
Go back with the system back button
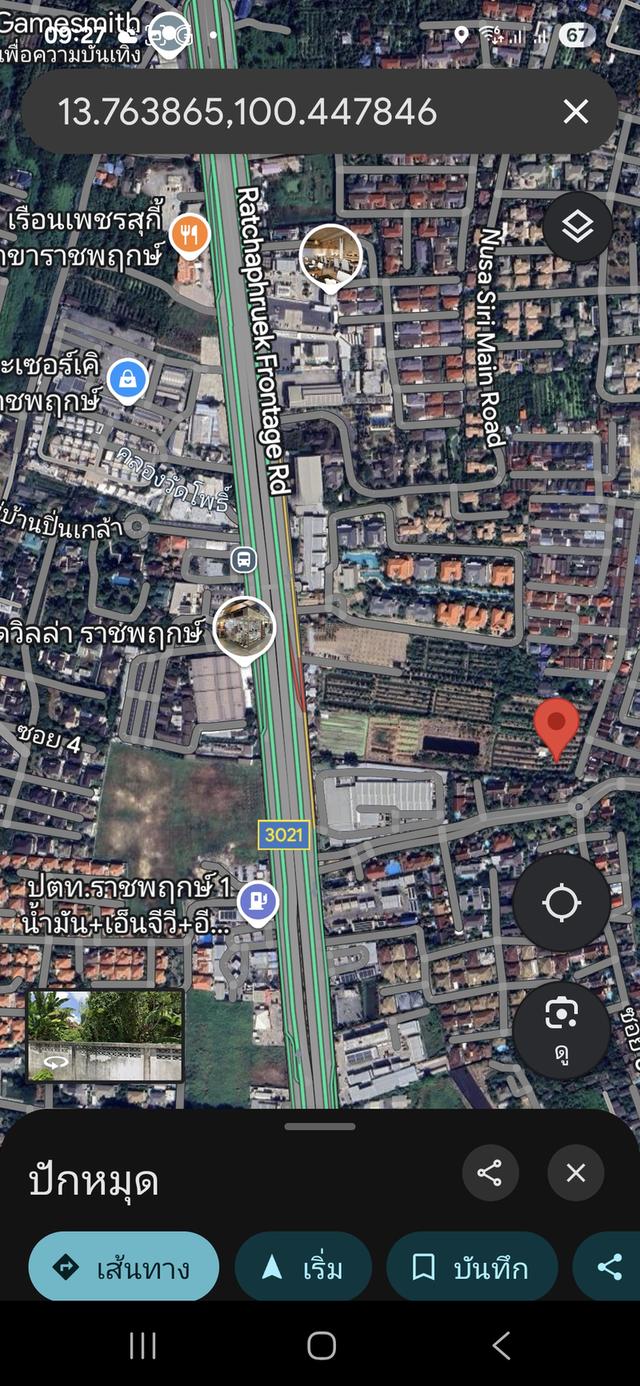point(501,1345)
